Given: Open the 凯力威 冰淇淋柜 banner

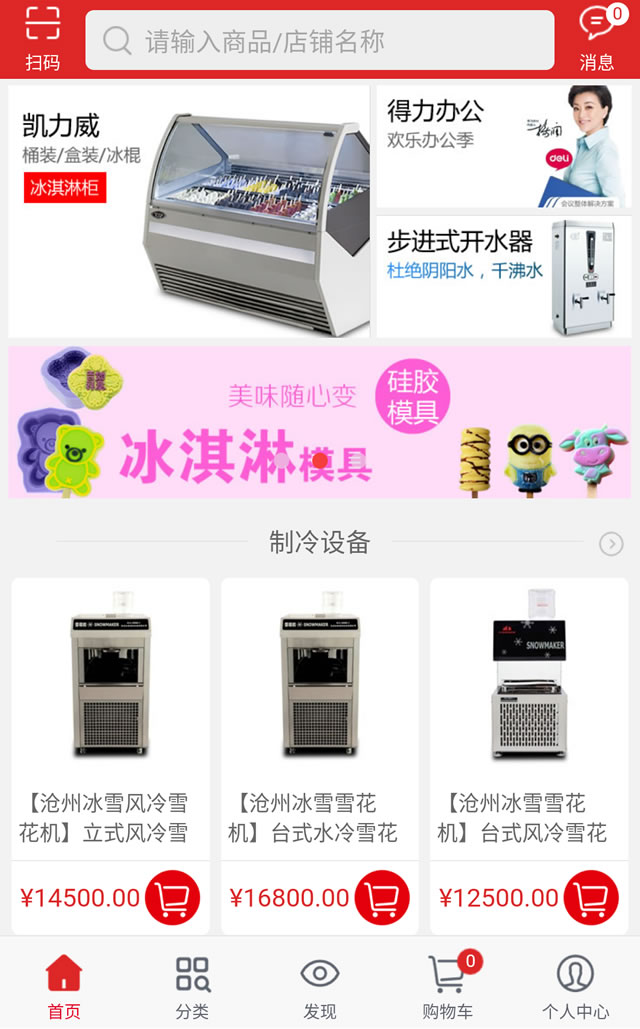Looking at the screenshot, I should click(189, 211).
